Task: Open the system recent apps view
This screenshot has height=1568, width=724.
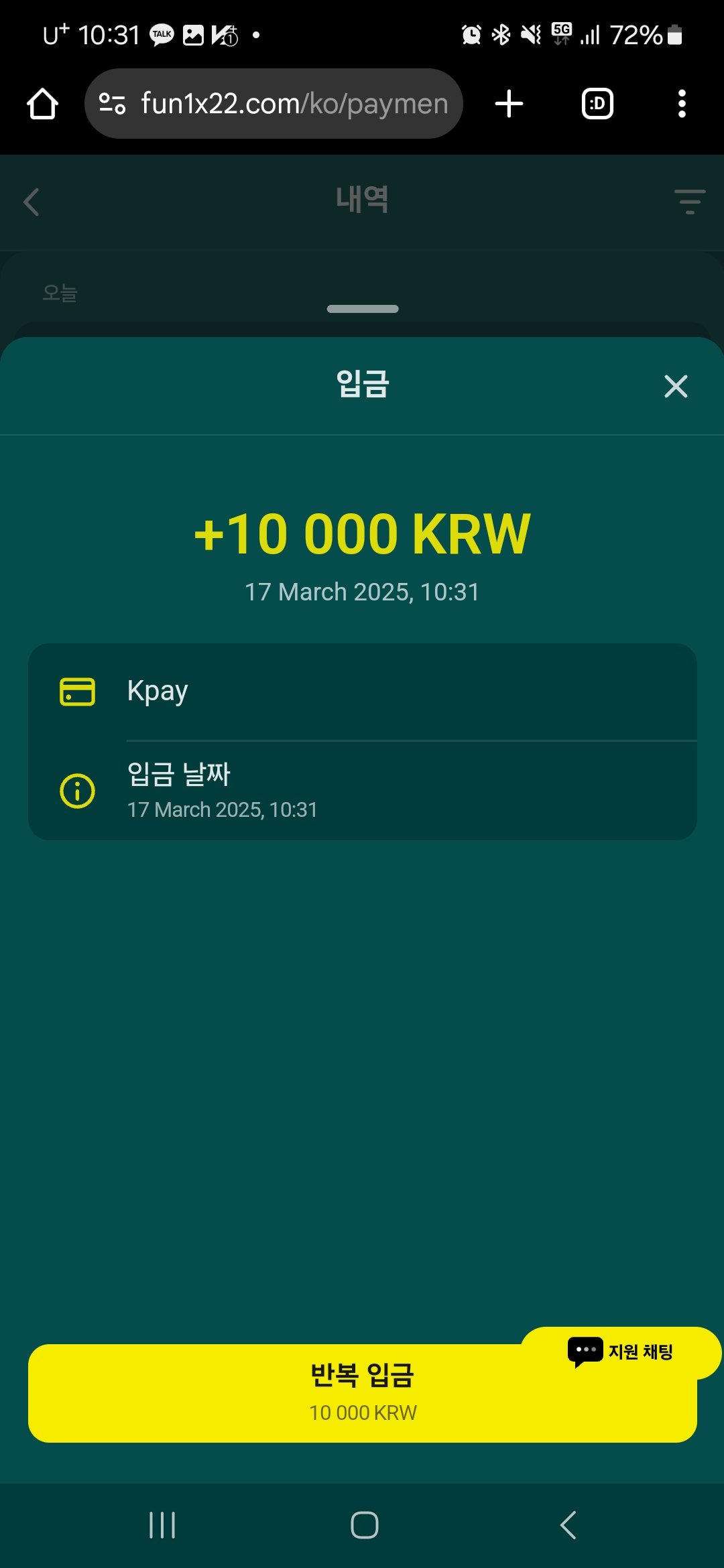Action: pos(162,1526)
